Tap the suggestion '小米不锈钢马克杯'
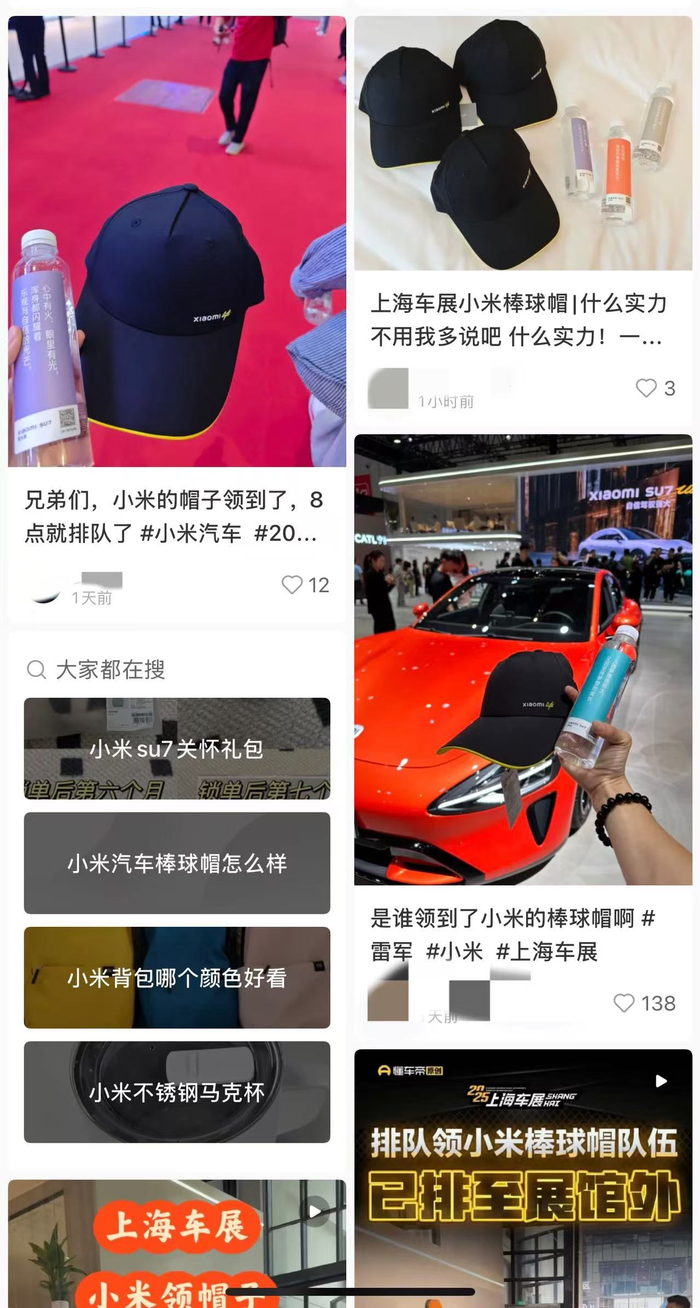This screenshot has height=1308, width=700. coord(177,1092)
